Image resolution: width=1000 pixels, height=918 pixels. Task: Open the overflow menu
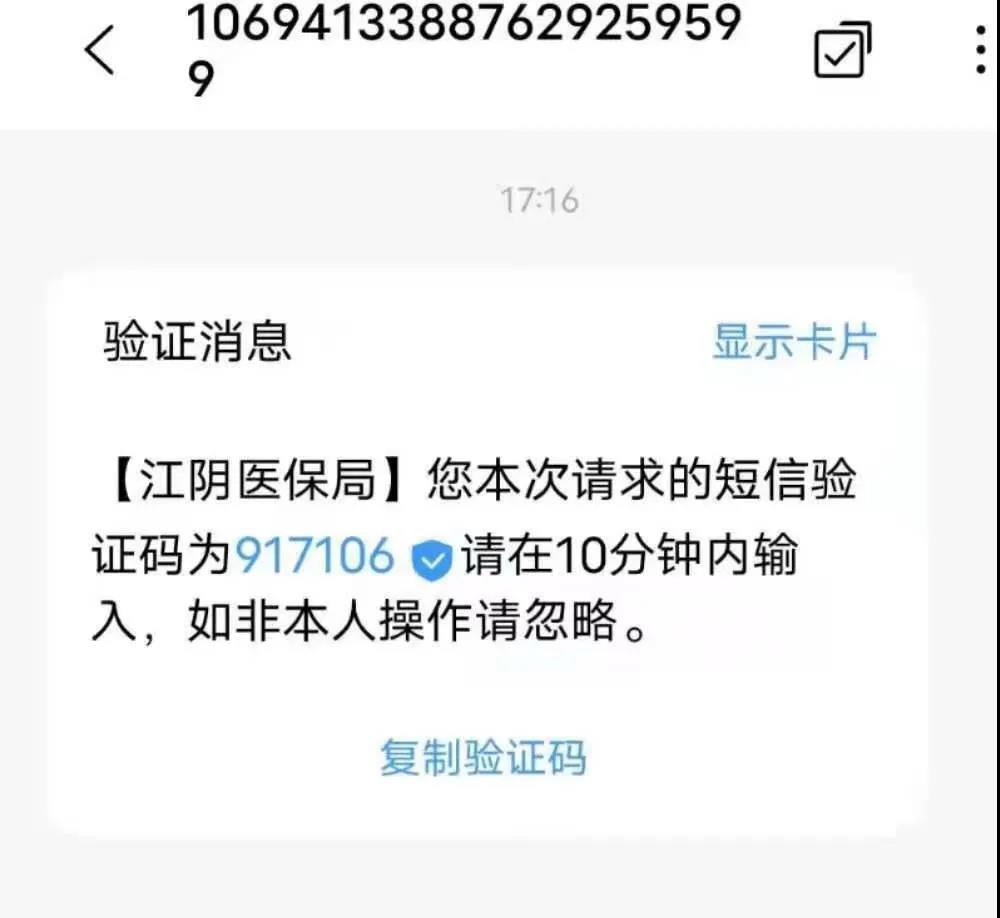pos(981,51)
